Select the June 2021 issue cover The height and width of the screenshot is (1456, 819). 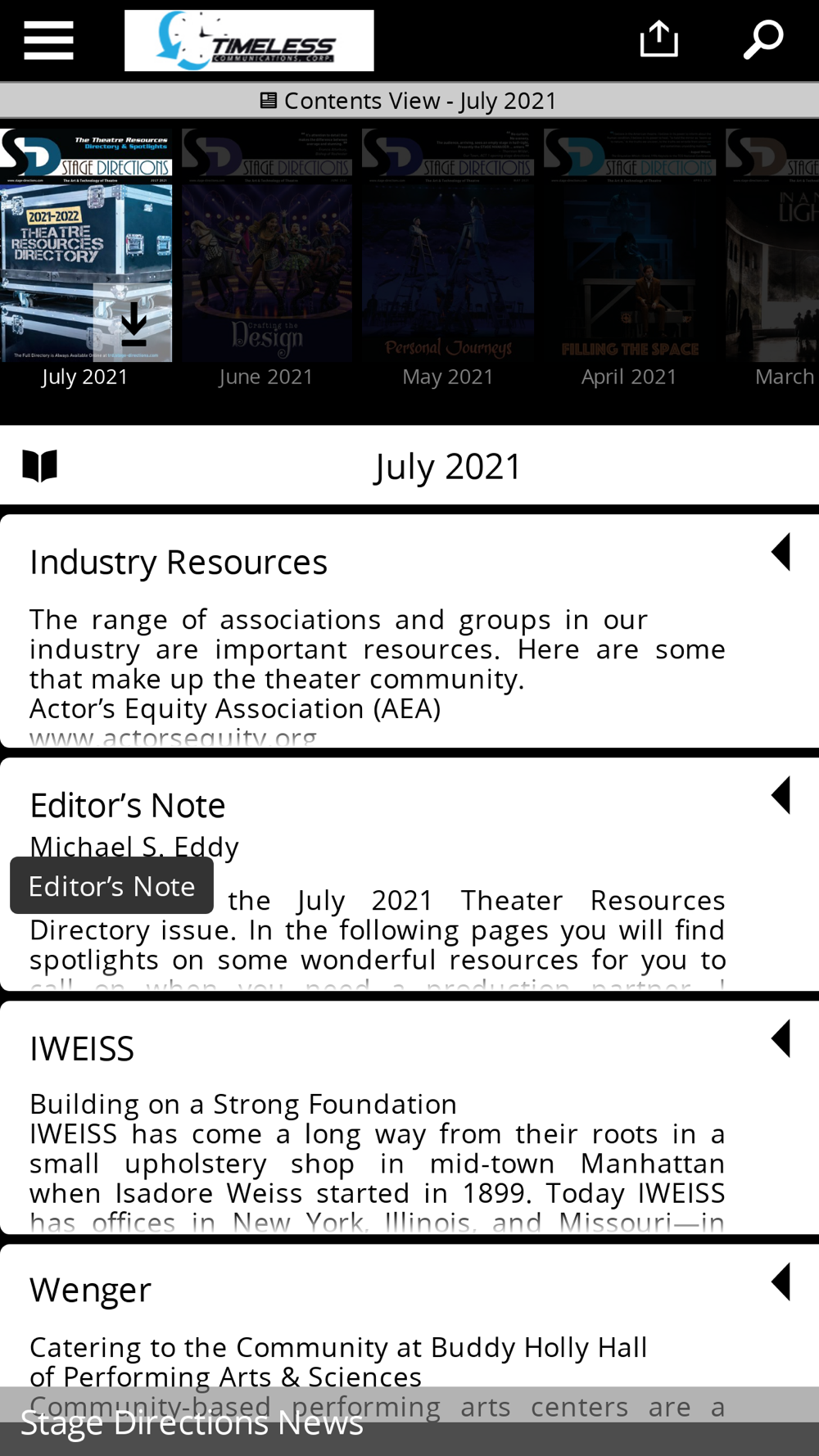(x=267, y=246)
